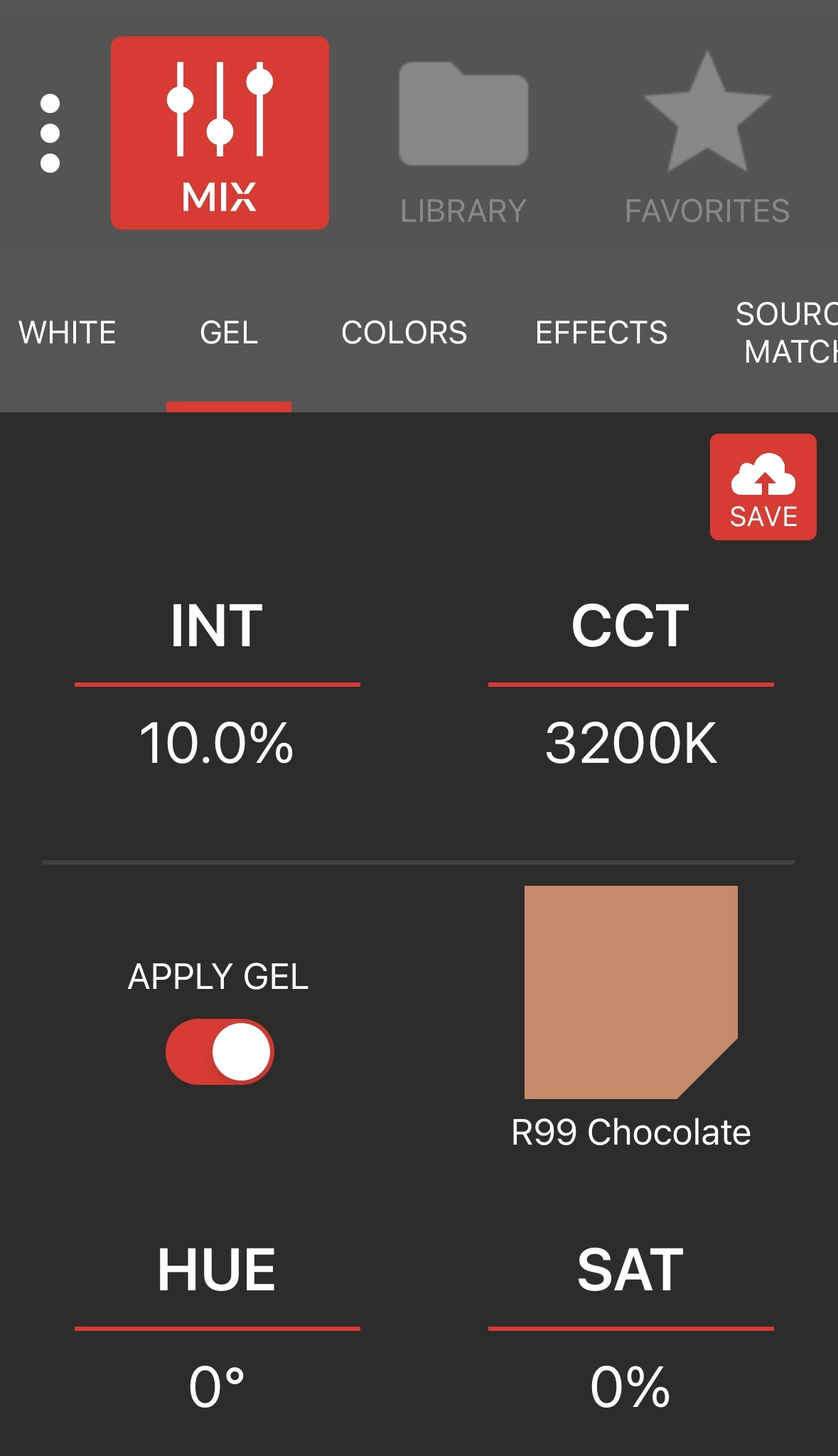Select the GEL tab

229,333
